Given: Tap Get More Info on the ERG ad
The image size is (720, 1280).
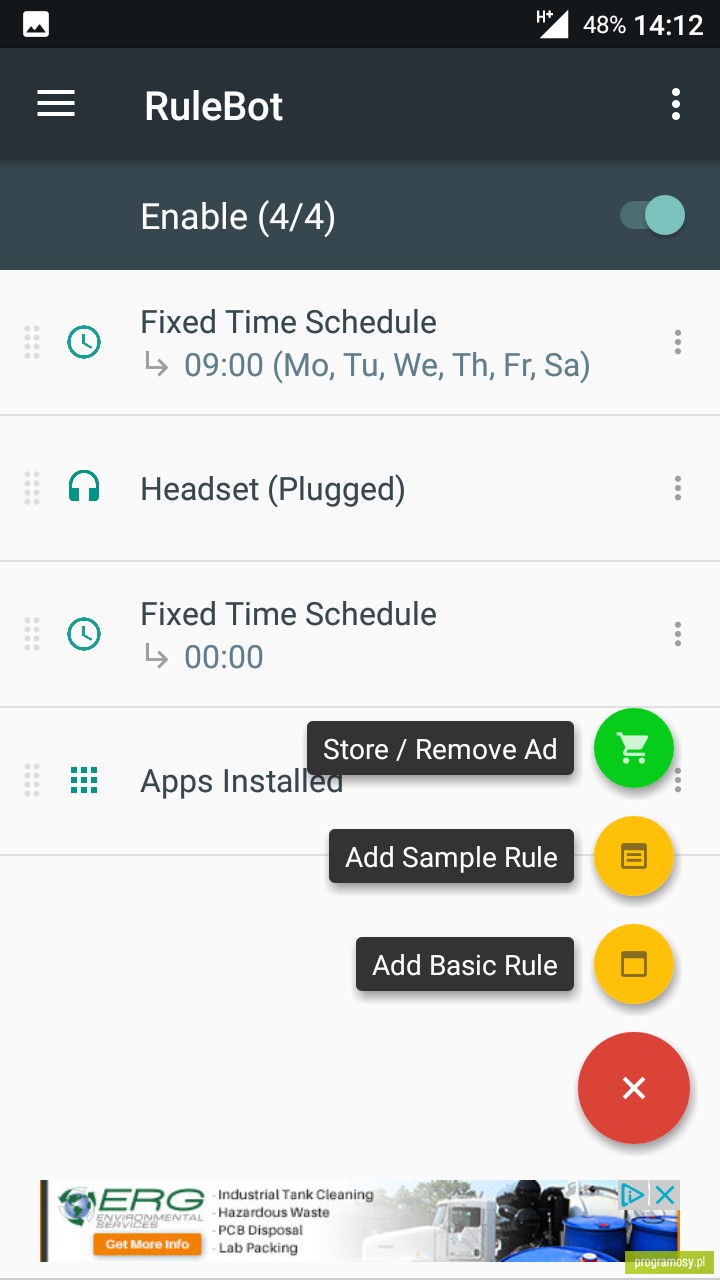Looking at the screenshot, I should click(x=147, y=1245).
